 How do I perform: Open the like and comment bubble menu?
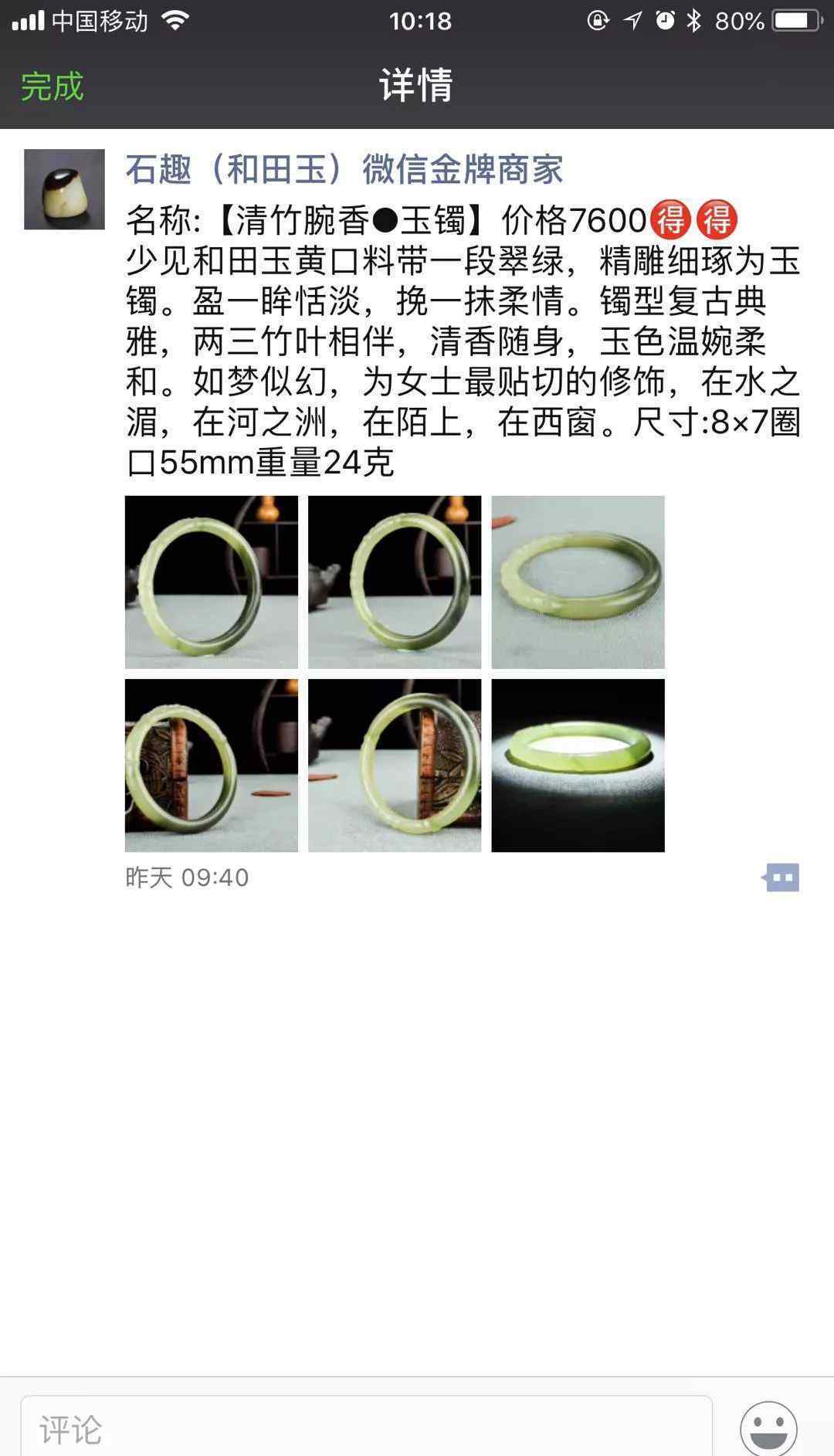781,877
